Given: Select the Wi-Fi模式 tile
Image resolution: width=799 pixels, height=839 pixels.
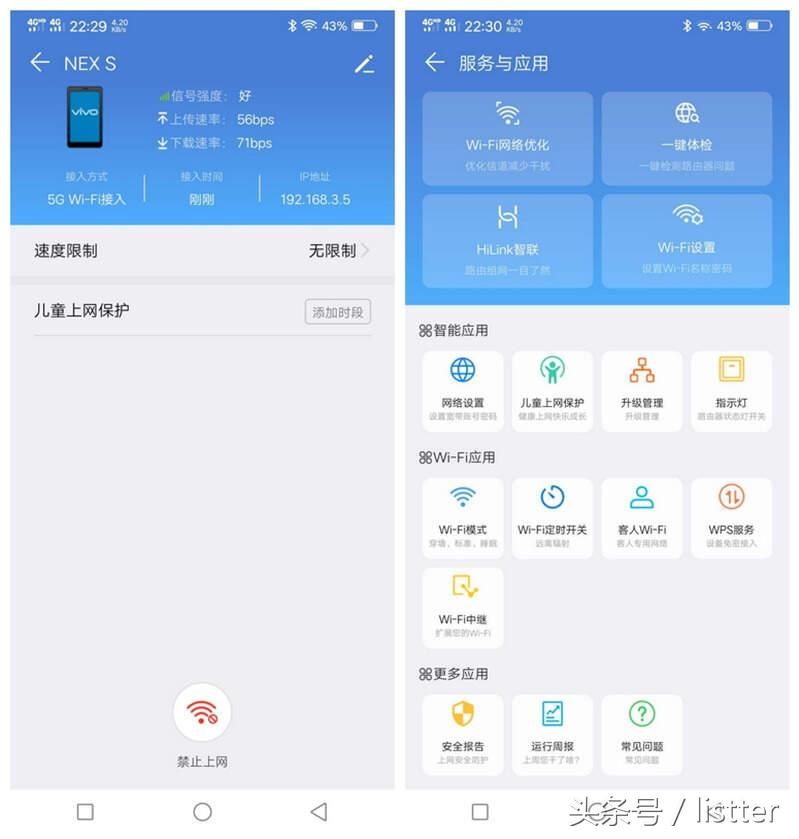Looking at the screenshot, I should (462, 517).
